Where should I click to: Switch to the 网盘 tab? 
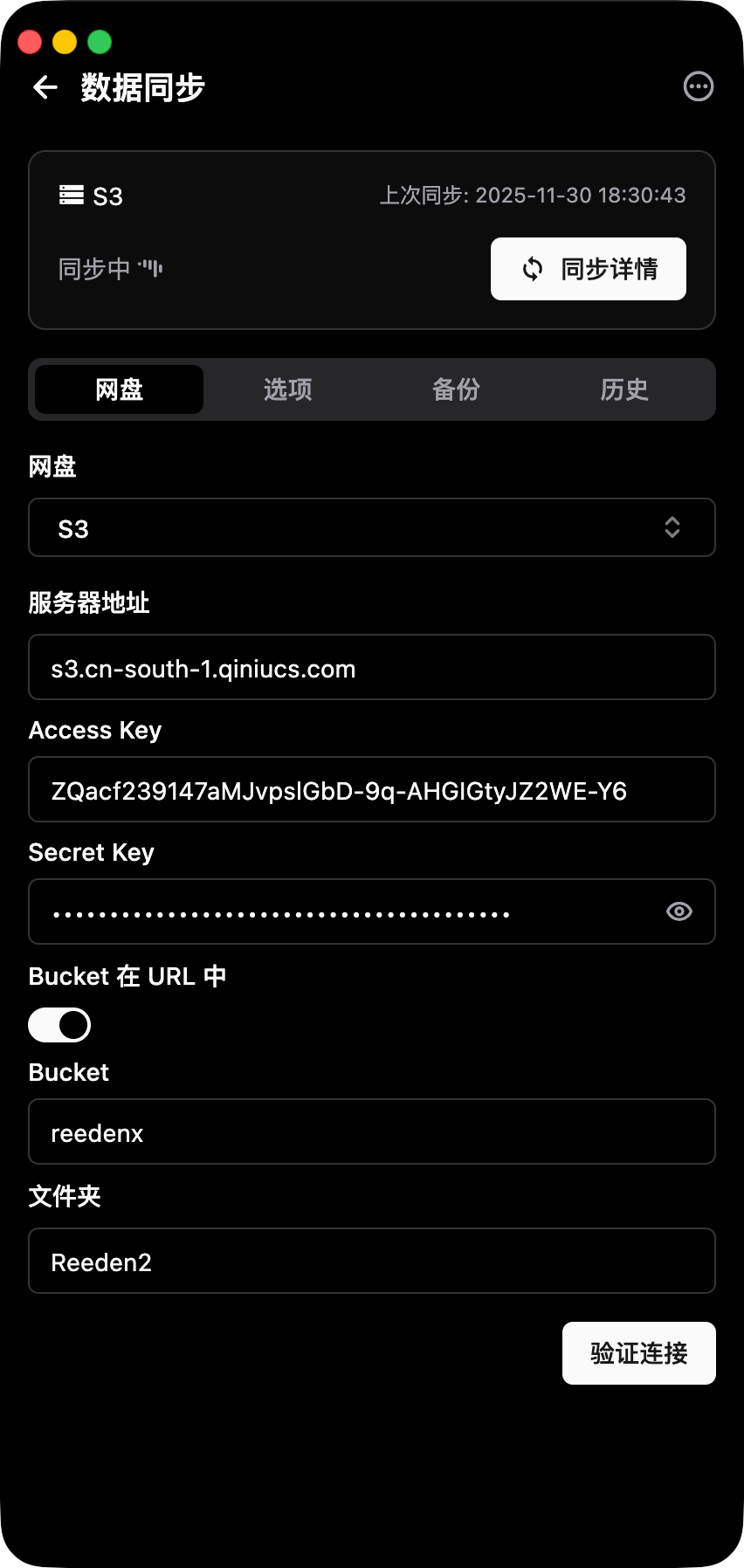pyautogui.click(x=119, y=389)
